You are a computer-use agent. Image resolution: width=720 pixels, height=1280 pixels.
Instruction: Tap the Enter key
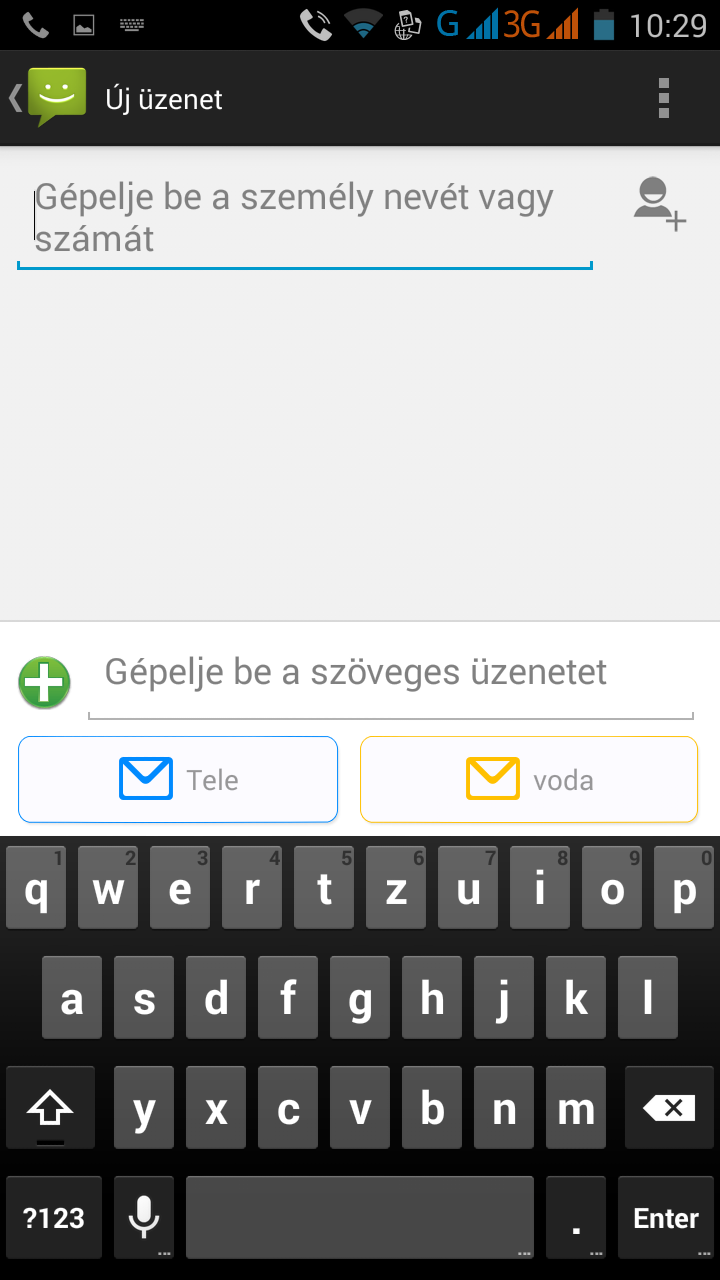[x=665, y=1217]
